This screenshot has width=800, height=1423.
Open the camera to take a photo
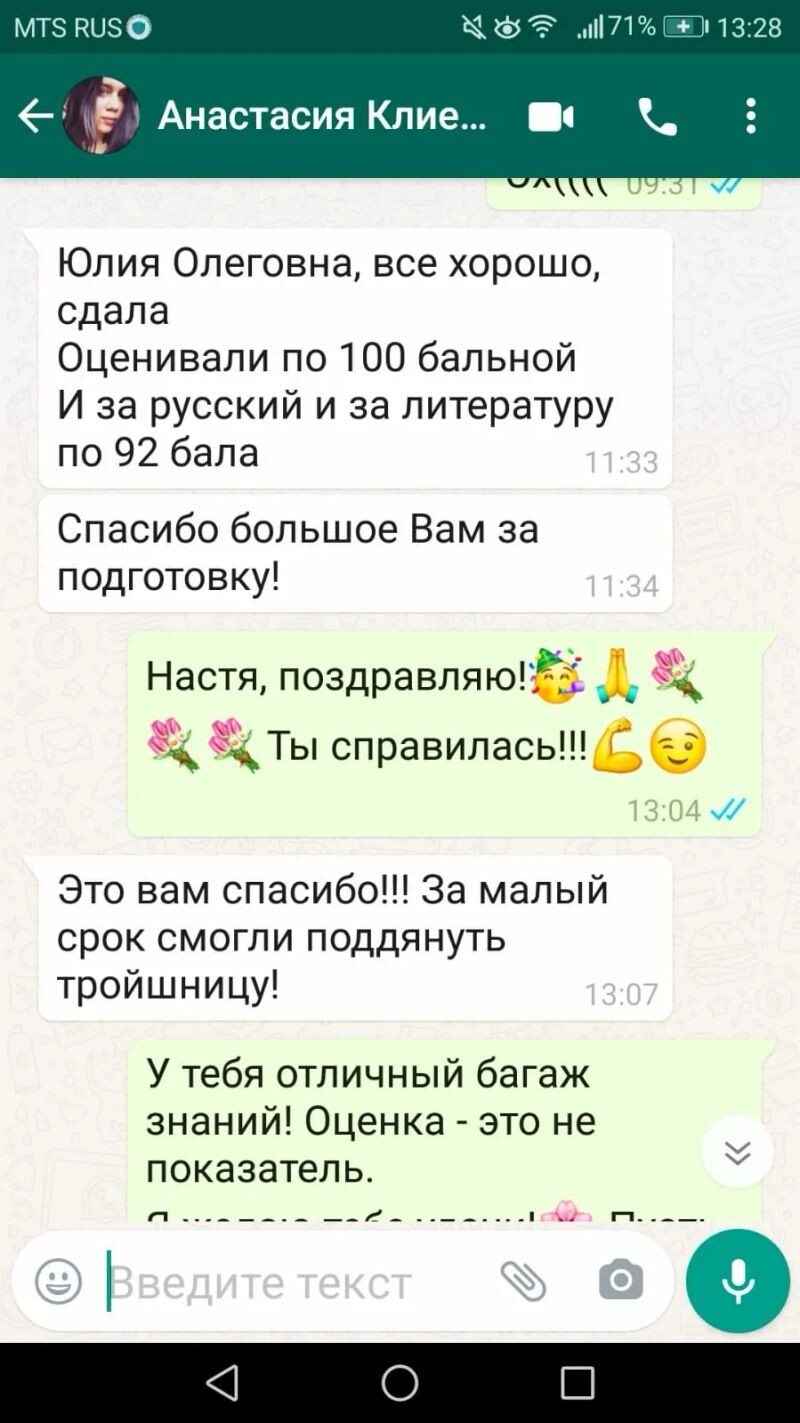pyautogui.click(x=620, y=1281)
